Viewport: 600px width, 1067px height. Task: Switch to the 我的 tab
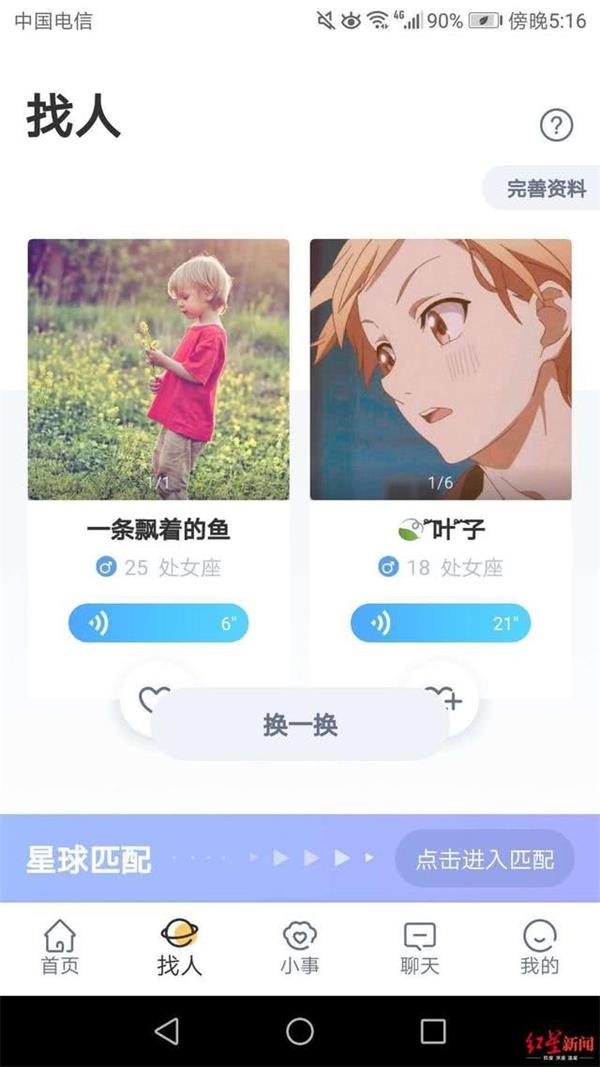pos(539,948)
